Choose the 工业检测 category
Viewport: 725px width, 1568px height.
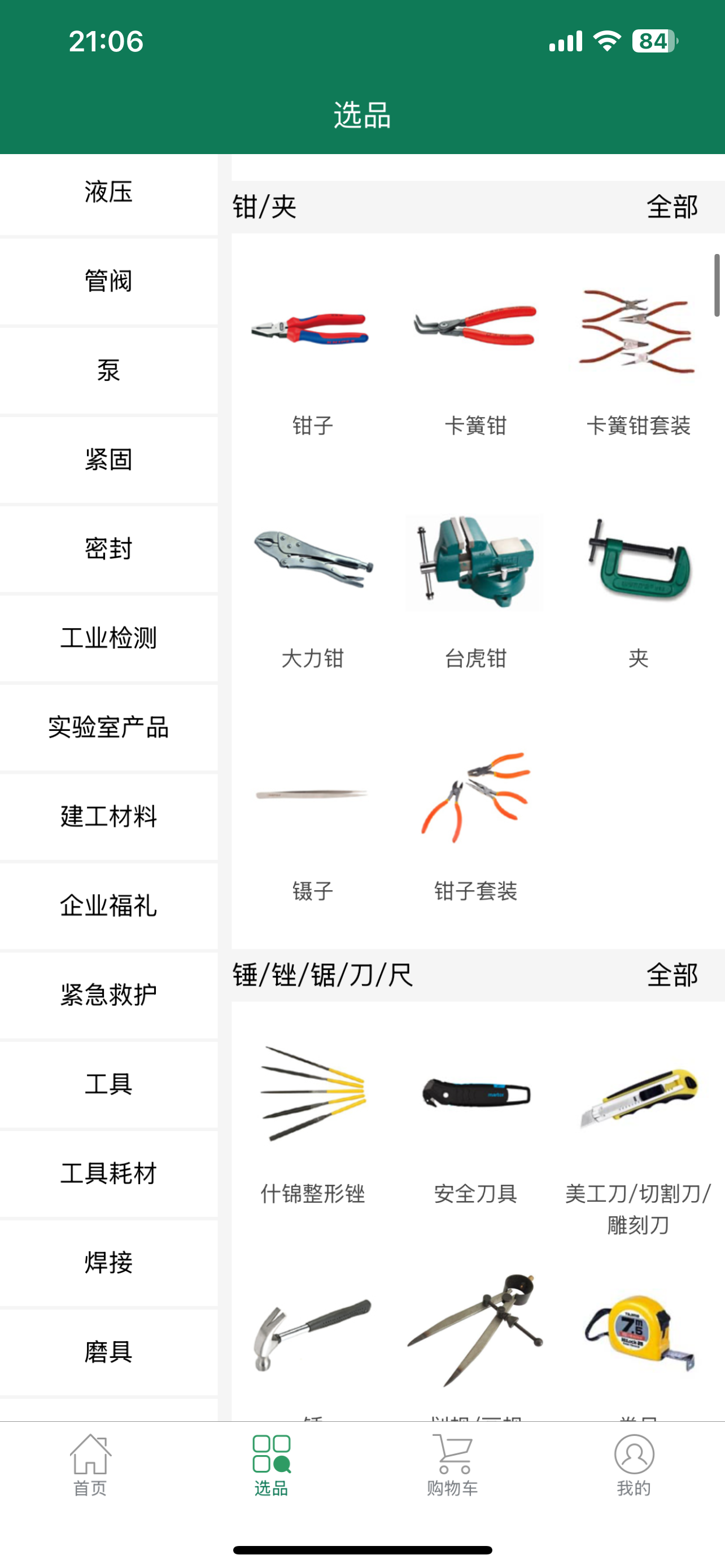pos(108,638)
